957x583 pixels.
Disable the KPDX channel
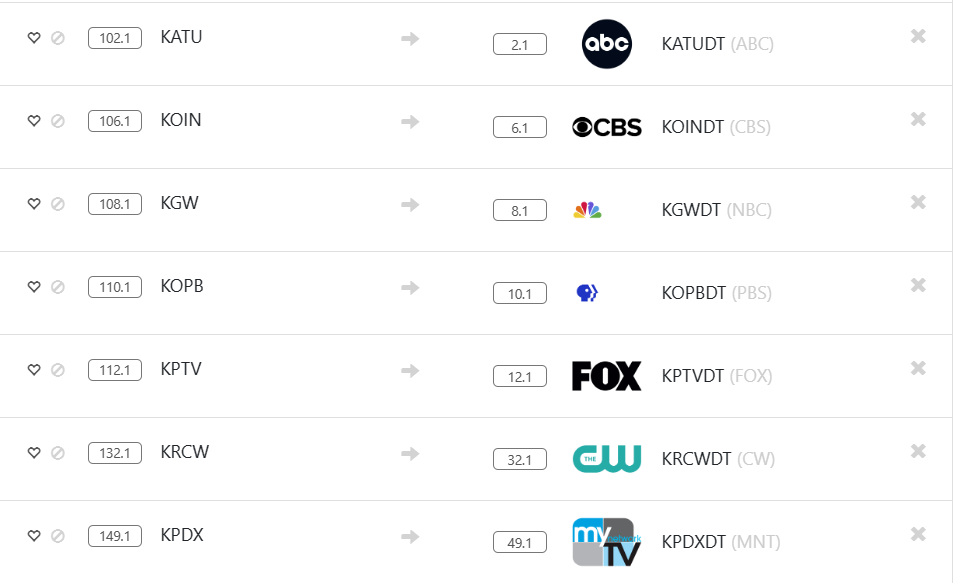[58, 536]
